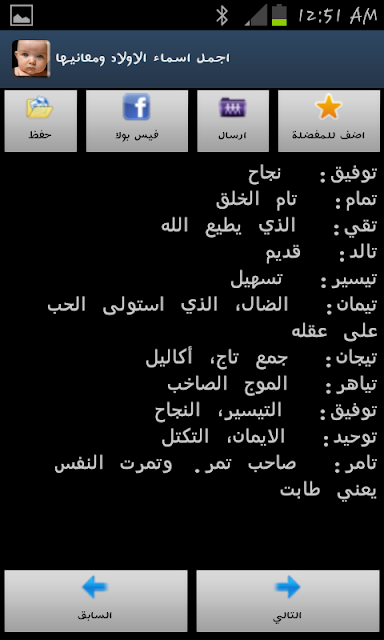Share via the فيس بوك button
This screenshot has width=384, height=640.
(137, 121)
